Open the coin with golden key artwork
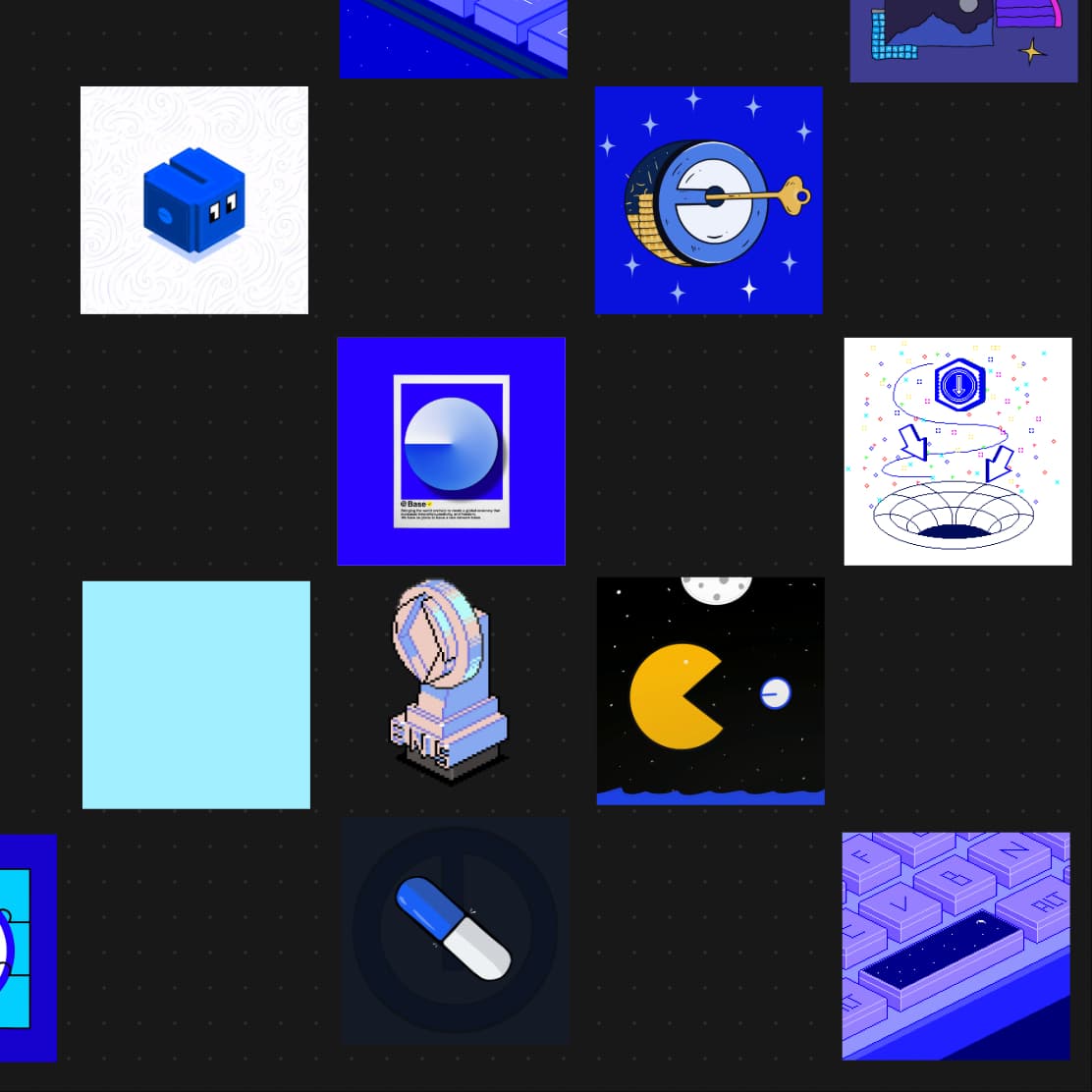The height and width of the screenshot is (1092, 1092). pyautogui.click(x=709, y=200)
